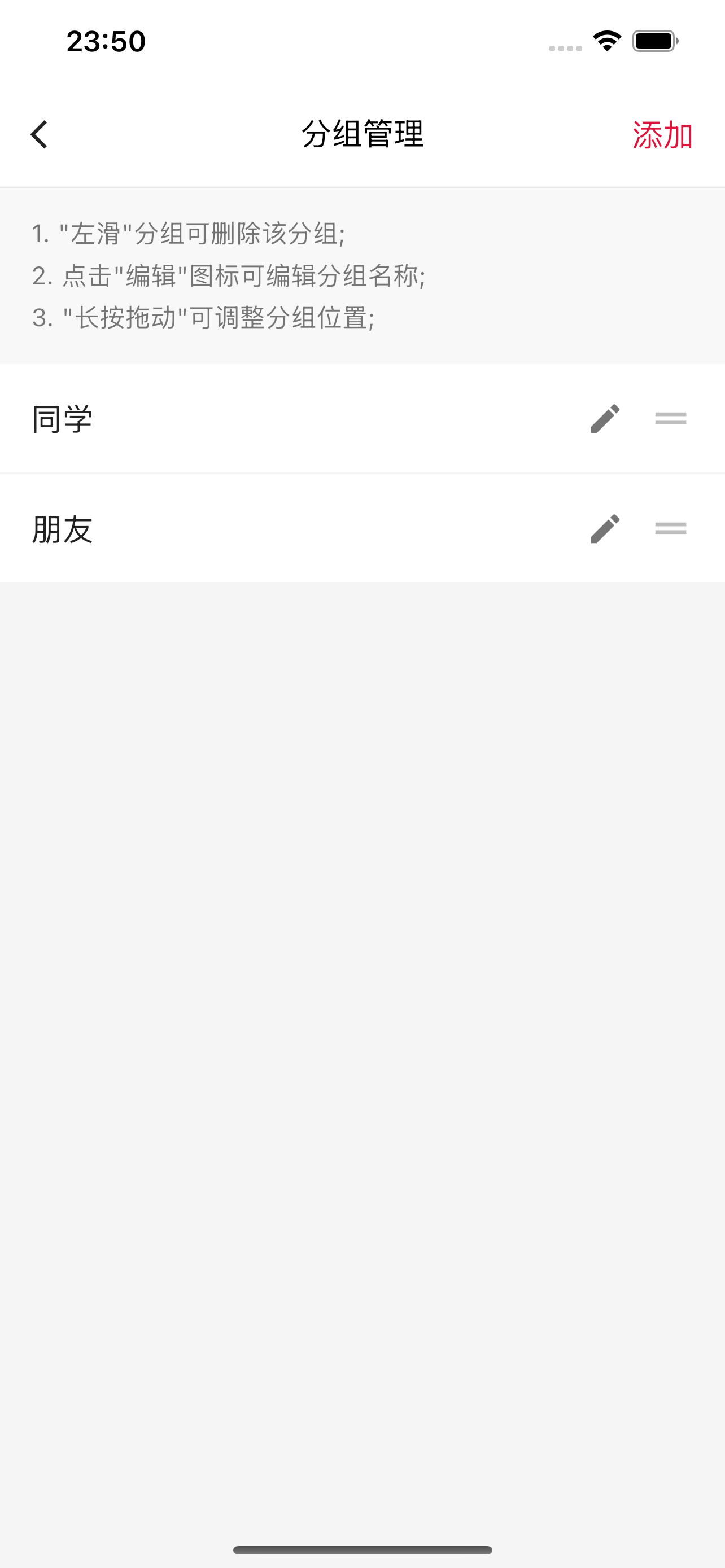Tap the pencil icon in the 朋友 row
This screenshot has height=1568, width=725.
coord(605,528)
